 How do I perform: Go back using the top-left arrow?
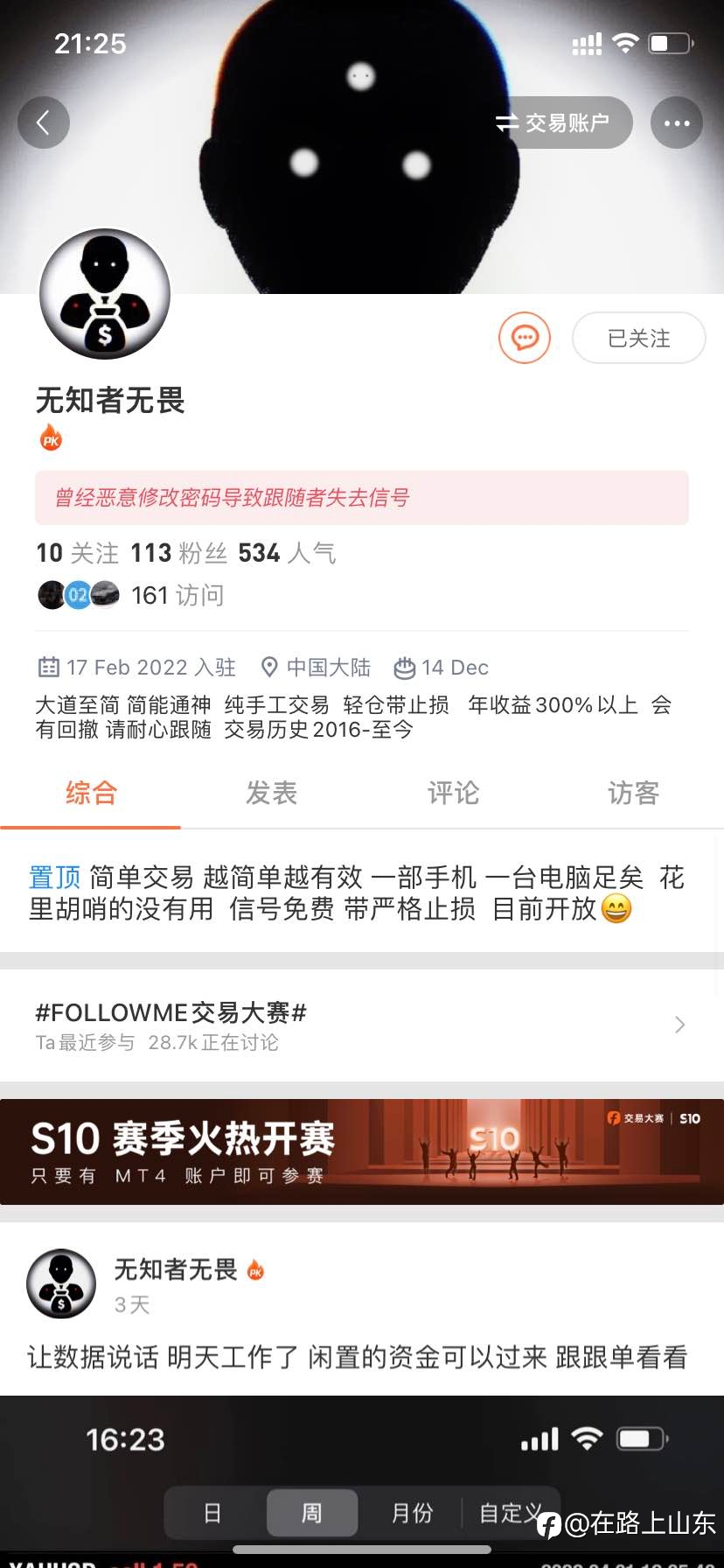tap(44, 122)
